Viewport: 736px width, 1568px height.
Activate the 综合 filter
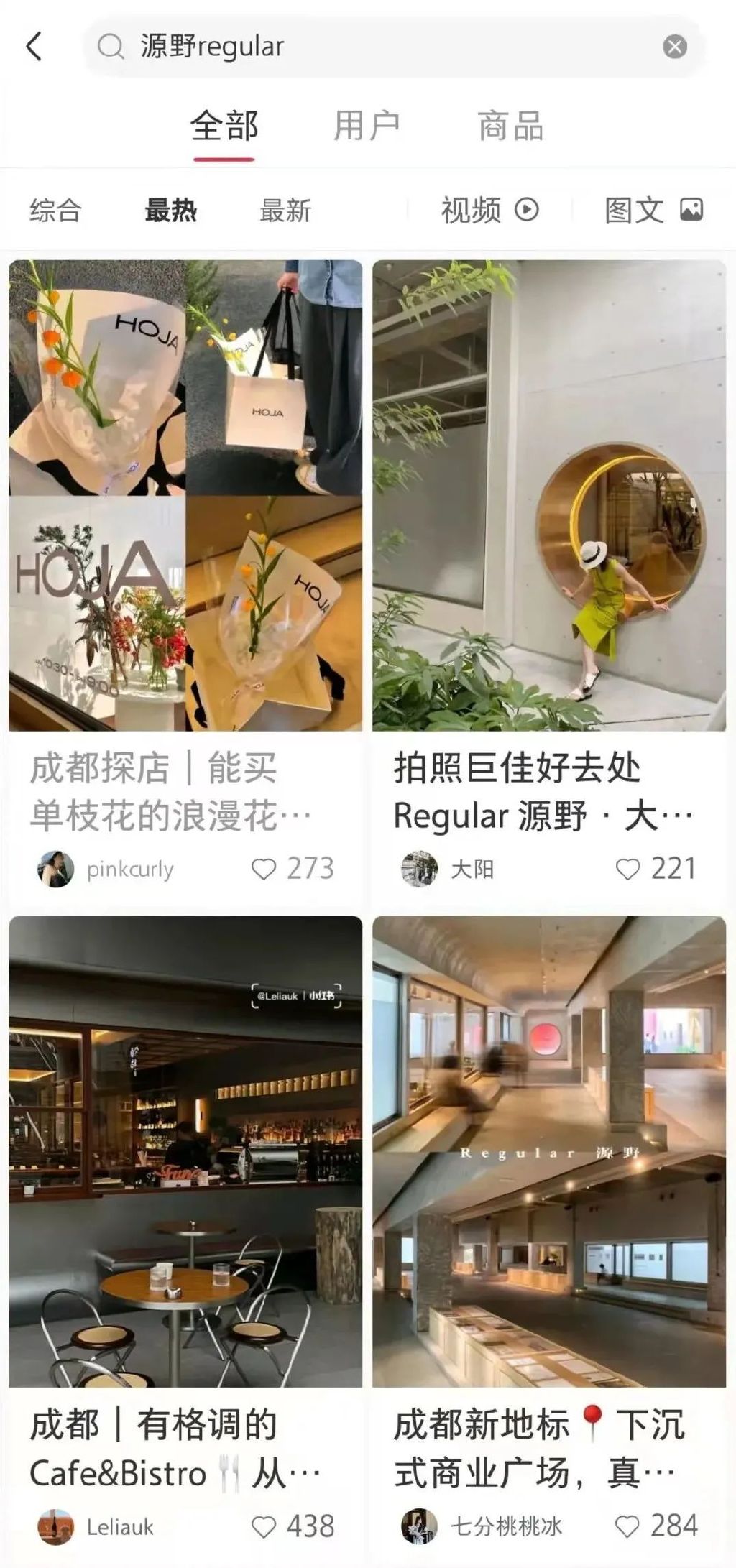55,210
